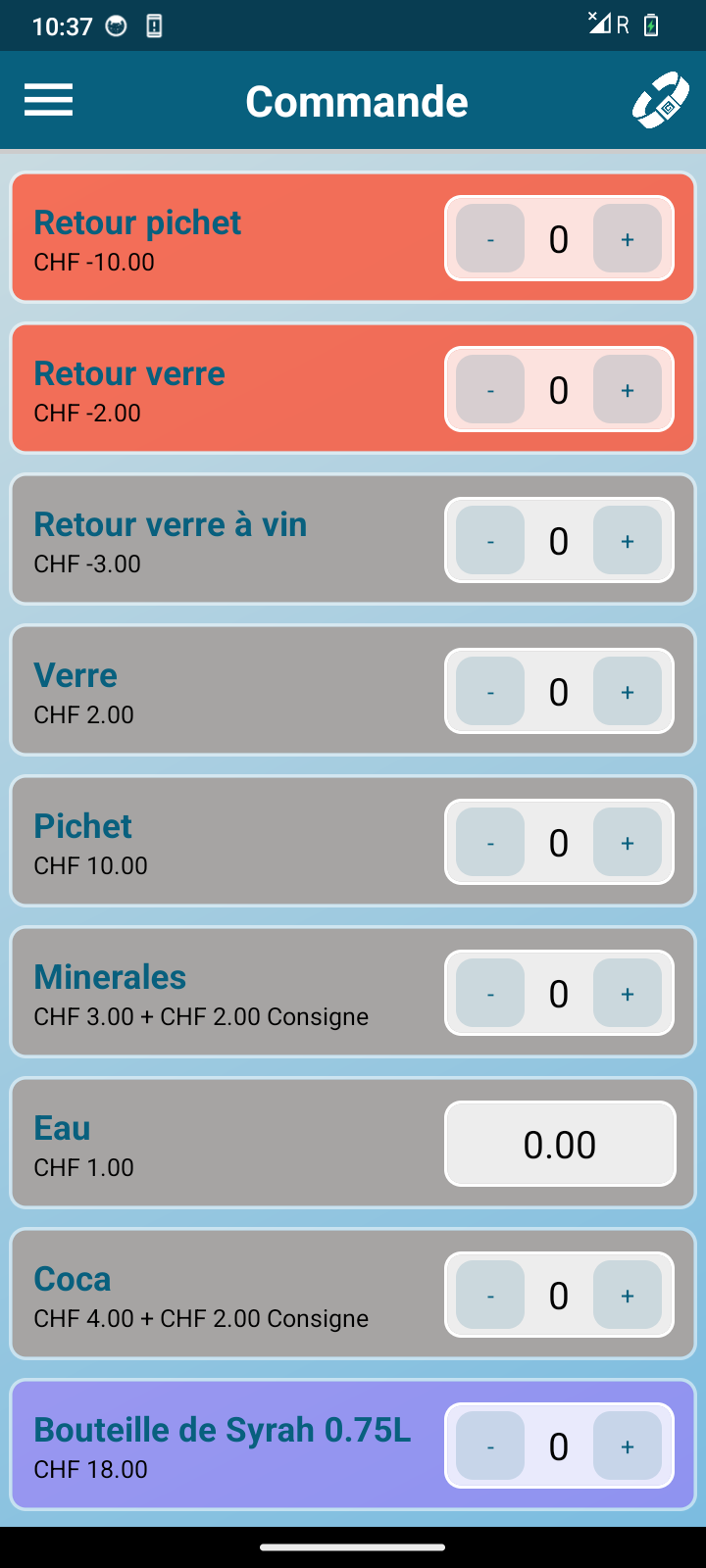
Task: Decrease the Minerales count
Action: tap(489, 993)
